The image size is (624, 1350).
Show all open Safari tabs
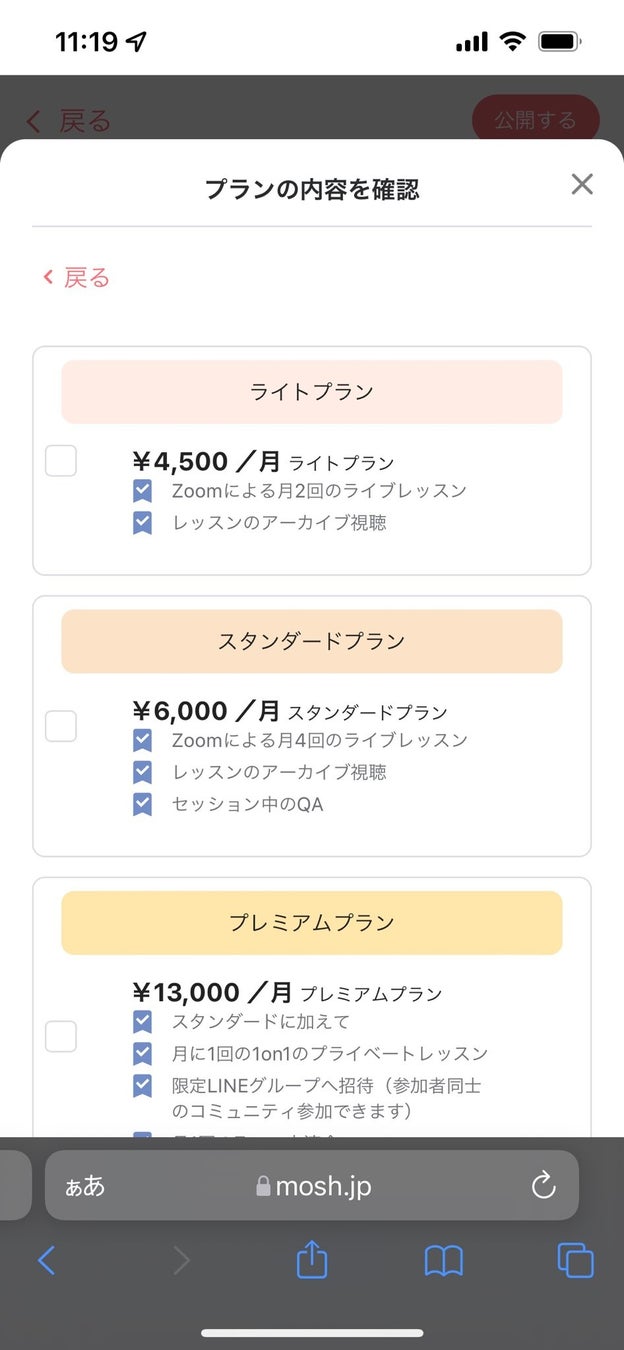575,1260
